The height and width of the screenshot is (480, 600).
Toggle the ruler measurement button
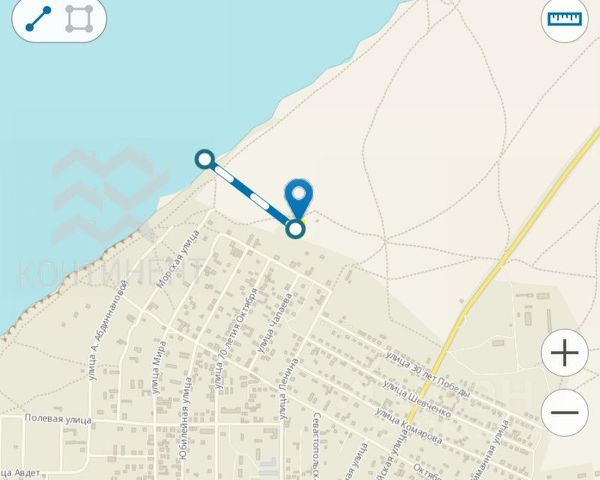(566, 20)
